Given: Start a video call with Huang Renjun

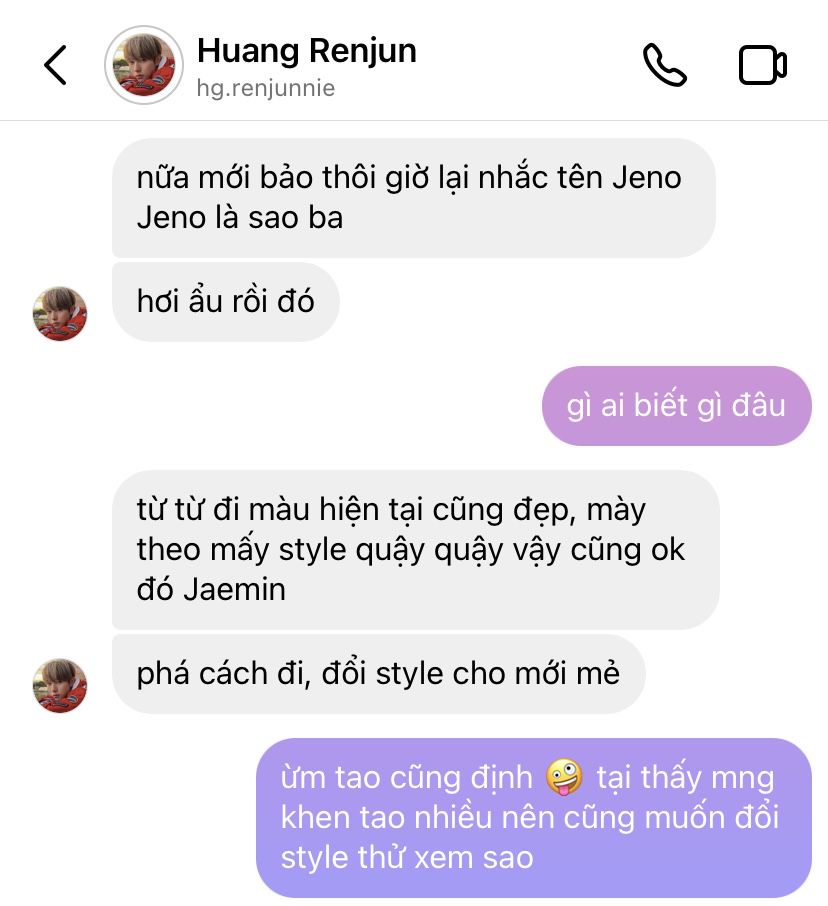Looking at the screenshot, I should click(762, 65).
